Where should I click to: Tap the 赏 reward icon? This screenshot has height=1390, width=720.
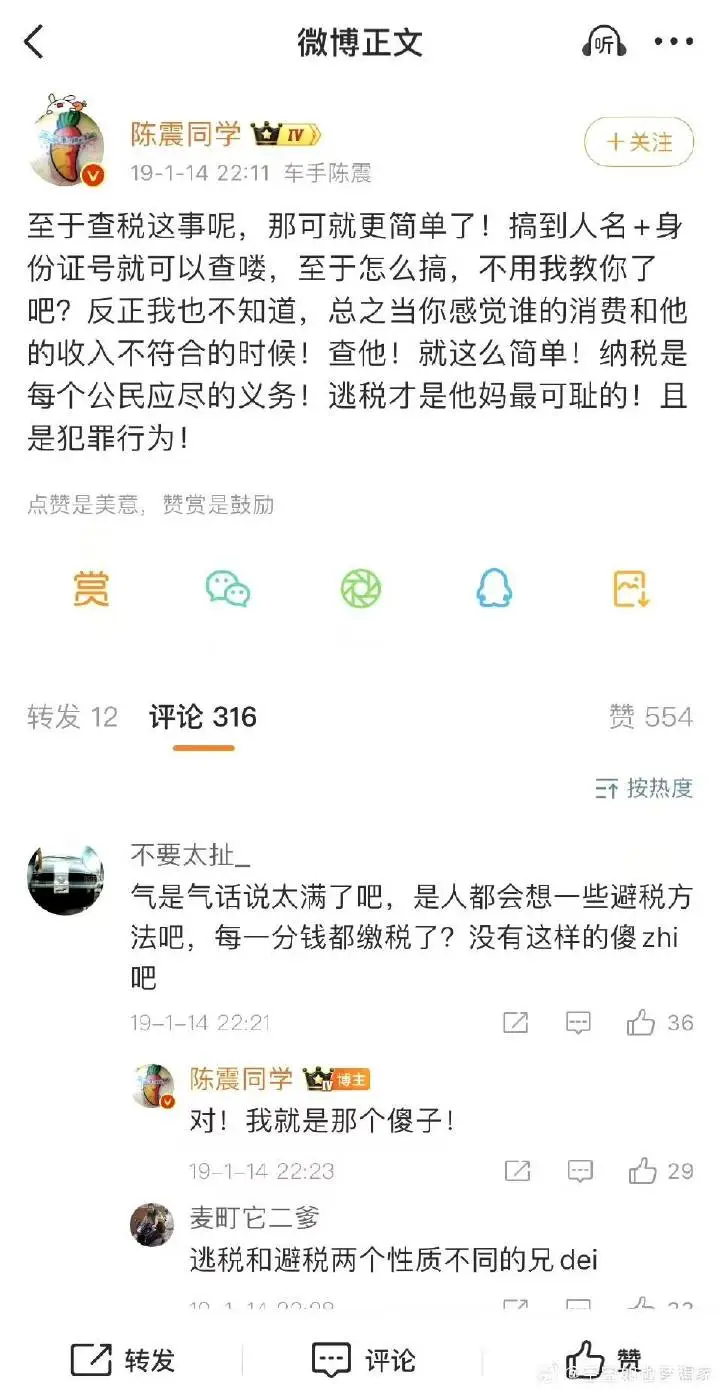[91, 589]
